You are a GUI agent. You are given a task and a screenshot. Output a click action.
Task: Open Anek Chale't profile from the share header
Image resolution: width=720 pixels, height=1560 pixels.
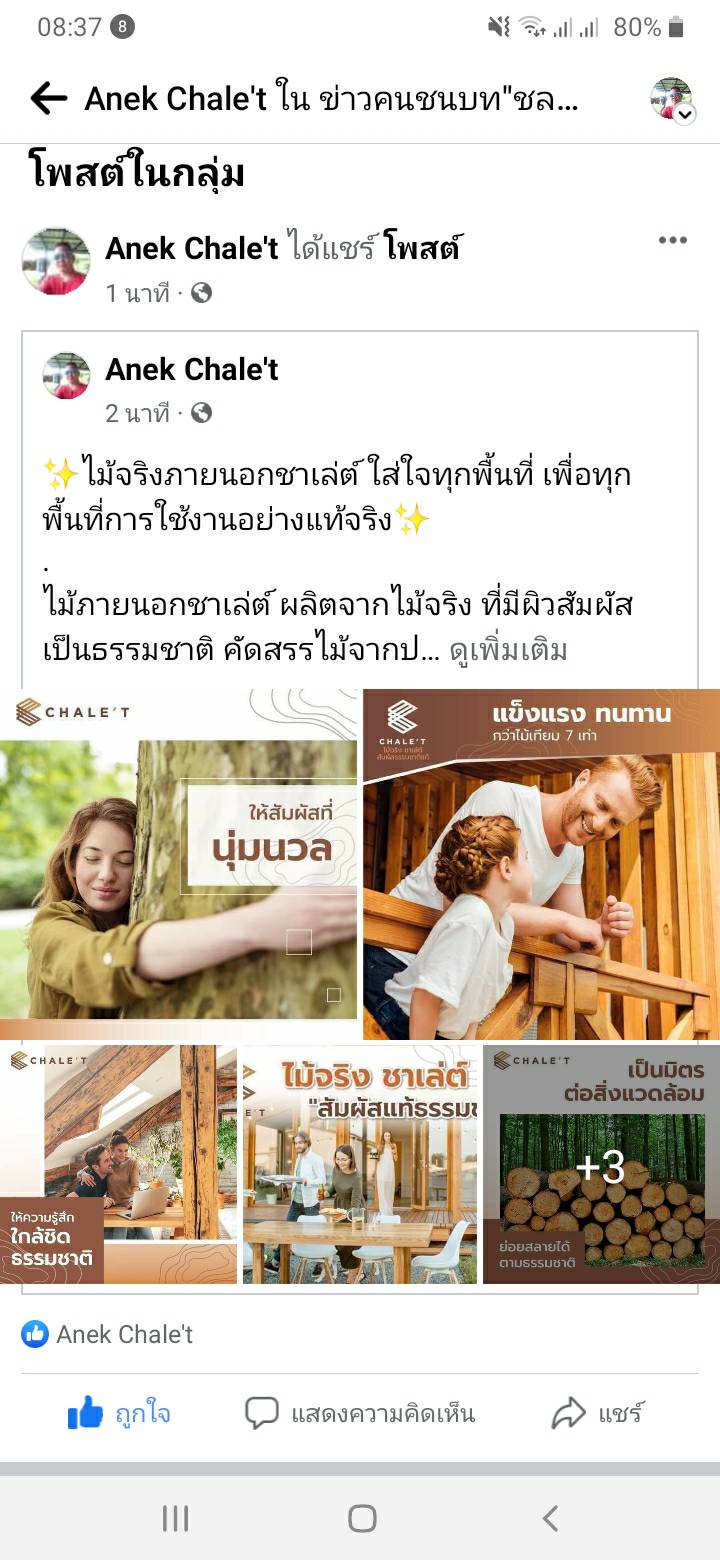tap(191, 248)
